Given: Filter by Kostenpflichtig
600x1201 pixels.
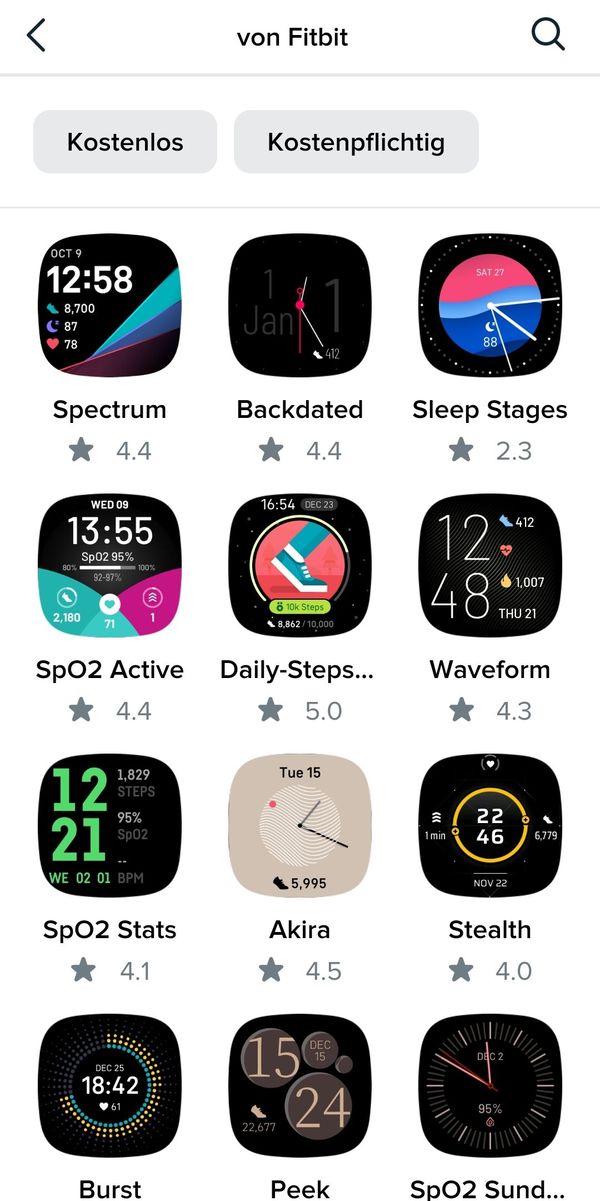Looking at the screenshot, I should point(356,142).
